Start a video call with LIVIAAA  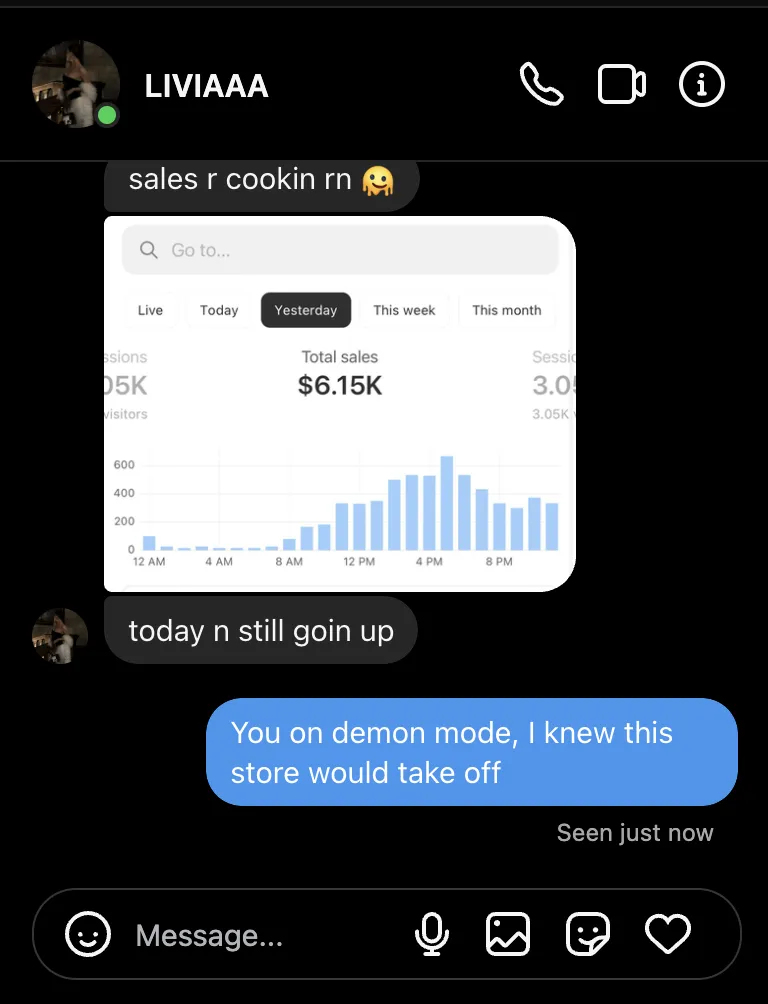[621, 85]
